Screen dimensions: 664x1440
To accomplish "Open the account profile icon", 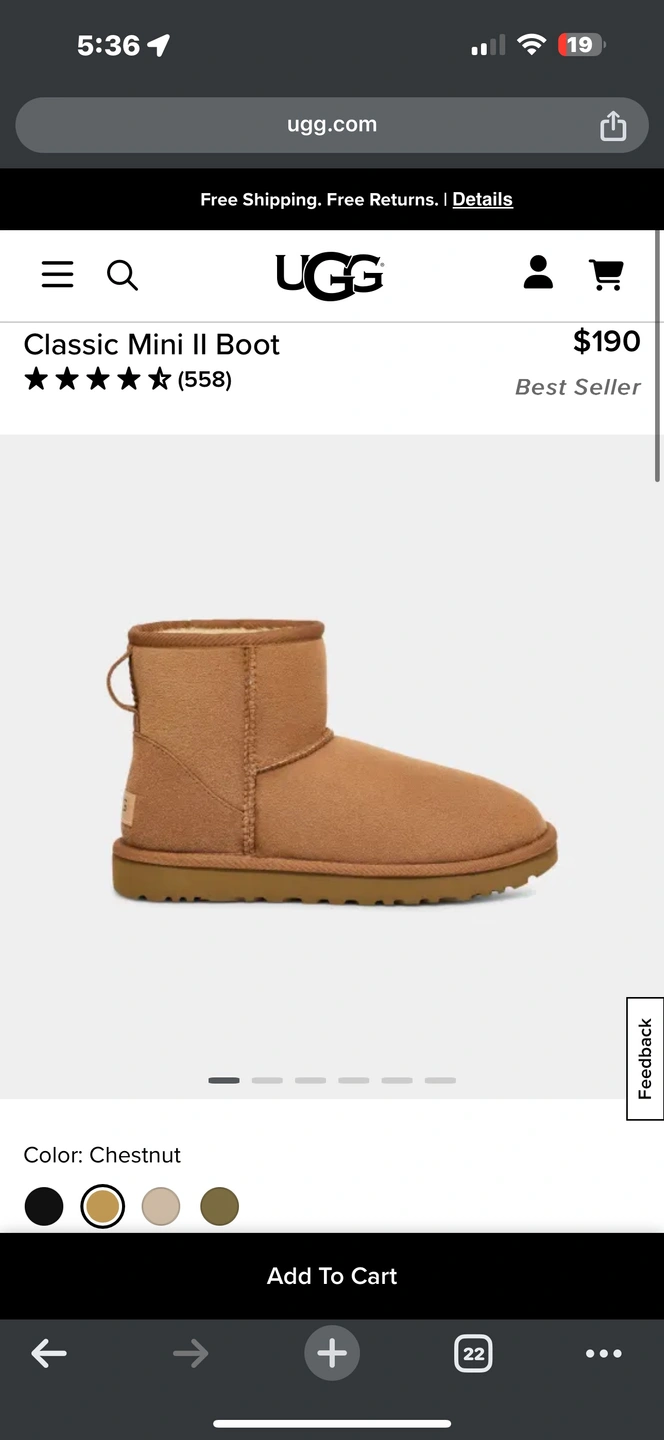I will (x=538, y=273).
